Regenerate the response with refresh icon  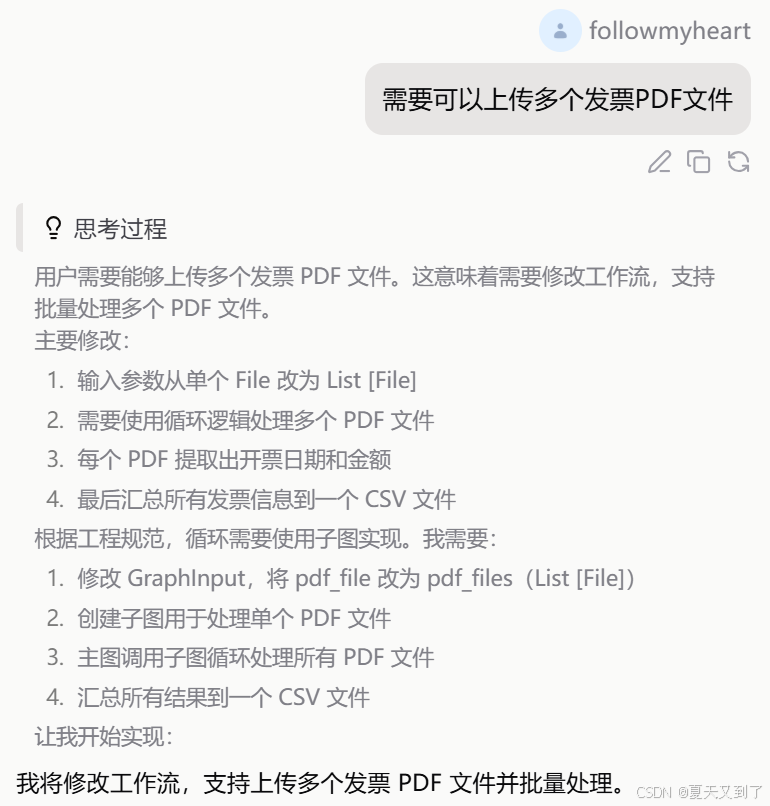tap(738, 162)
